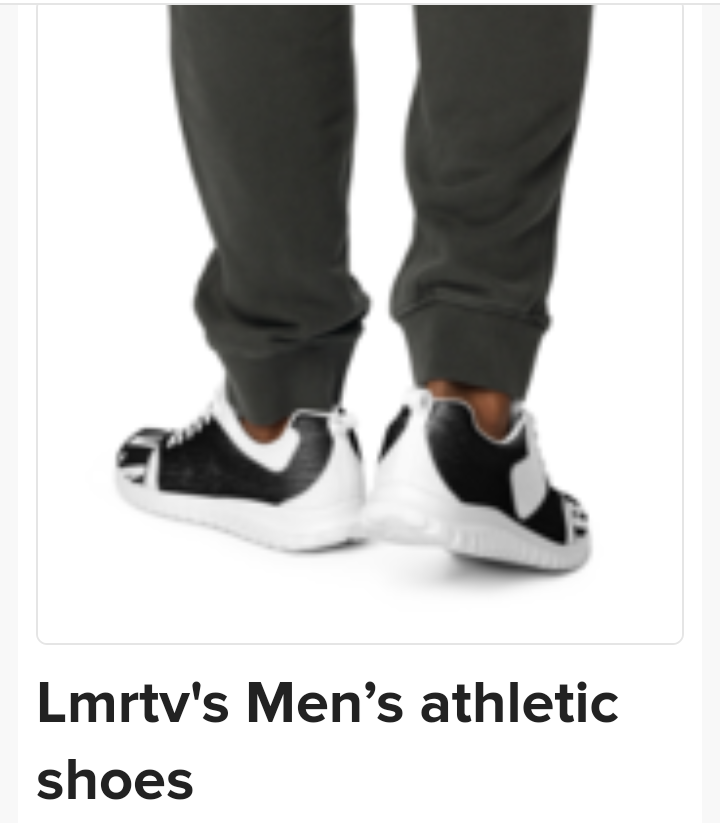The width and height of the screenshot is (720, 823).
Task: Open the Lmrtv's Men's athletic shoes product image
Action: click(x=360, y=320)
